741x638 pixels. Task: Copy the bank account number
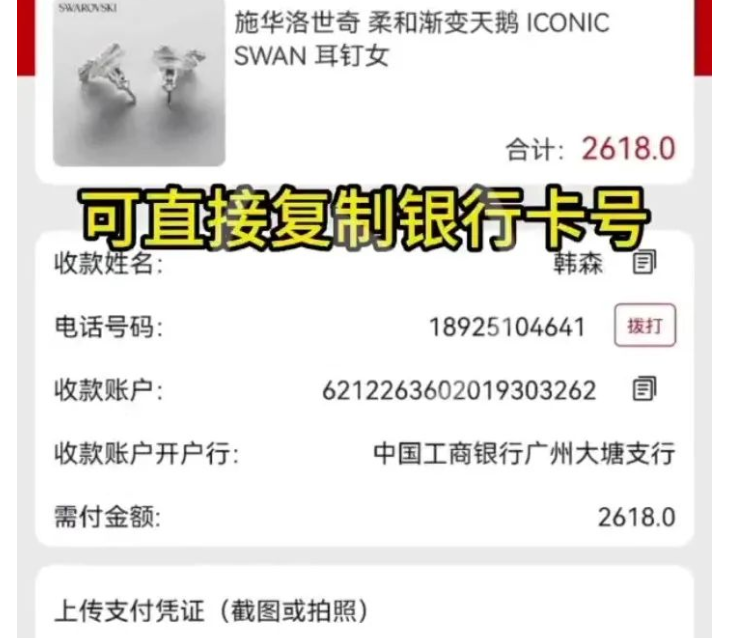644,389
